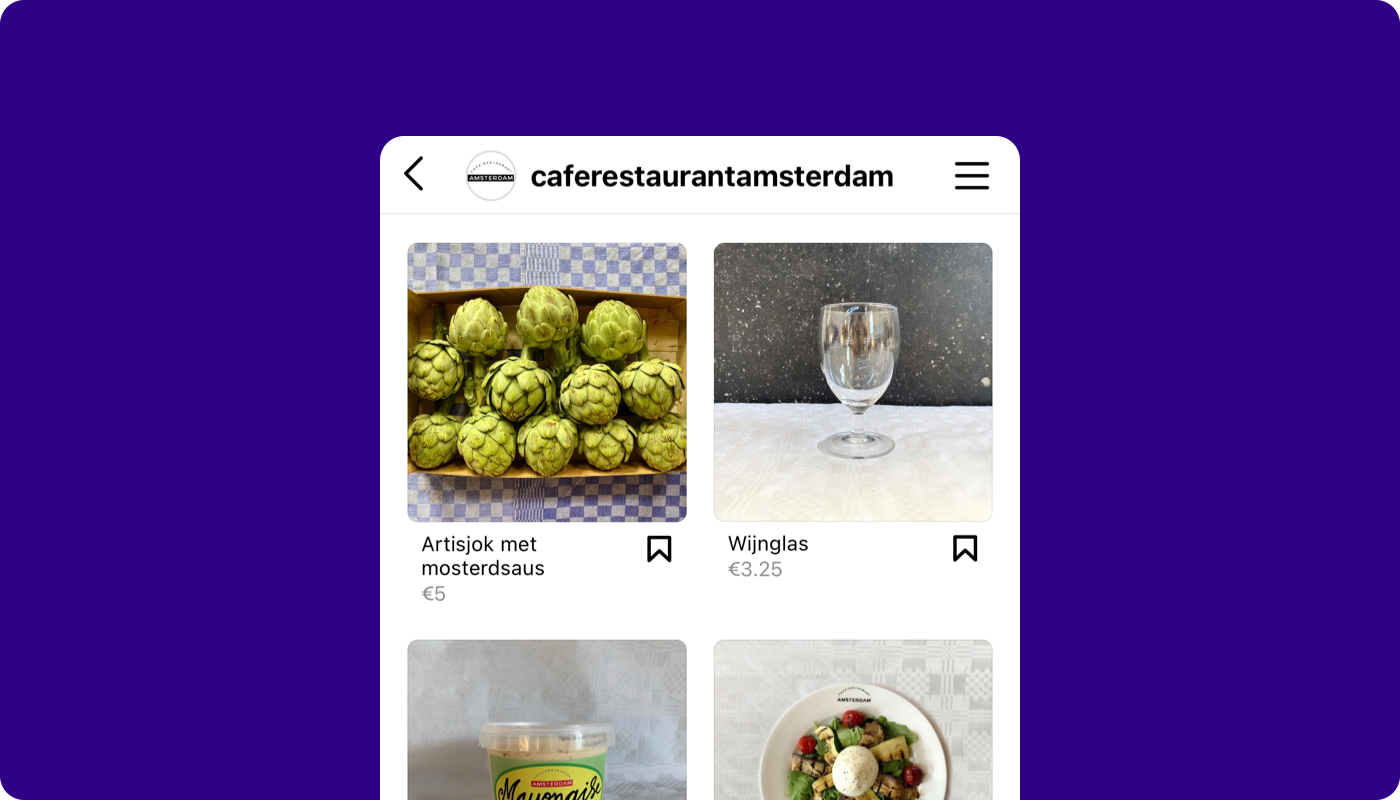The height and width of the screenshot is (800, 1400).
Task: Open the Wijnglas product
Action: [x=853, y=382]
